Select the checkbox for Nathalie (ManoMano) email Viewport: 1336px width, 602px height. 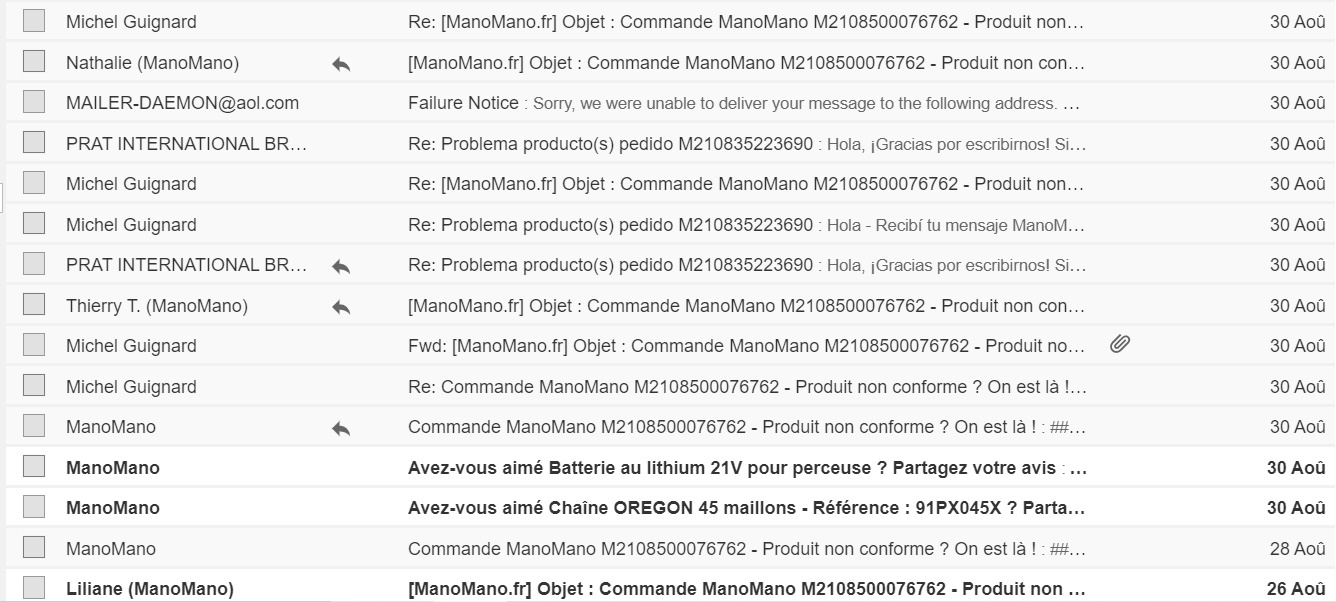(x=34, y=62)
